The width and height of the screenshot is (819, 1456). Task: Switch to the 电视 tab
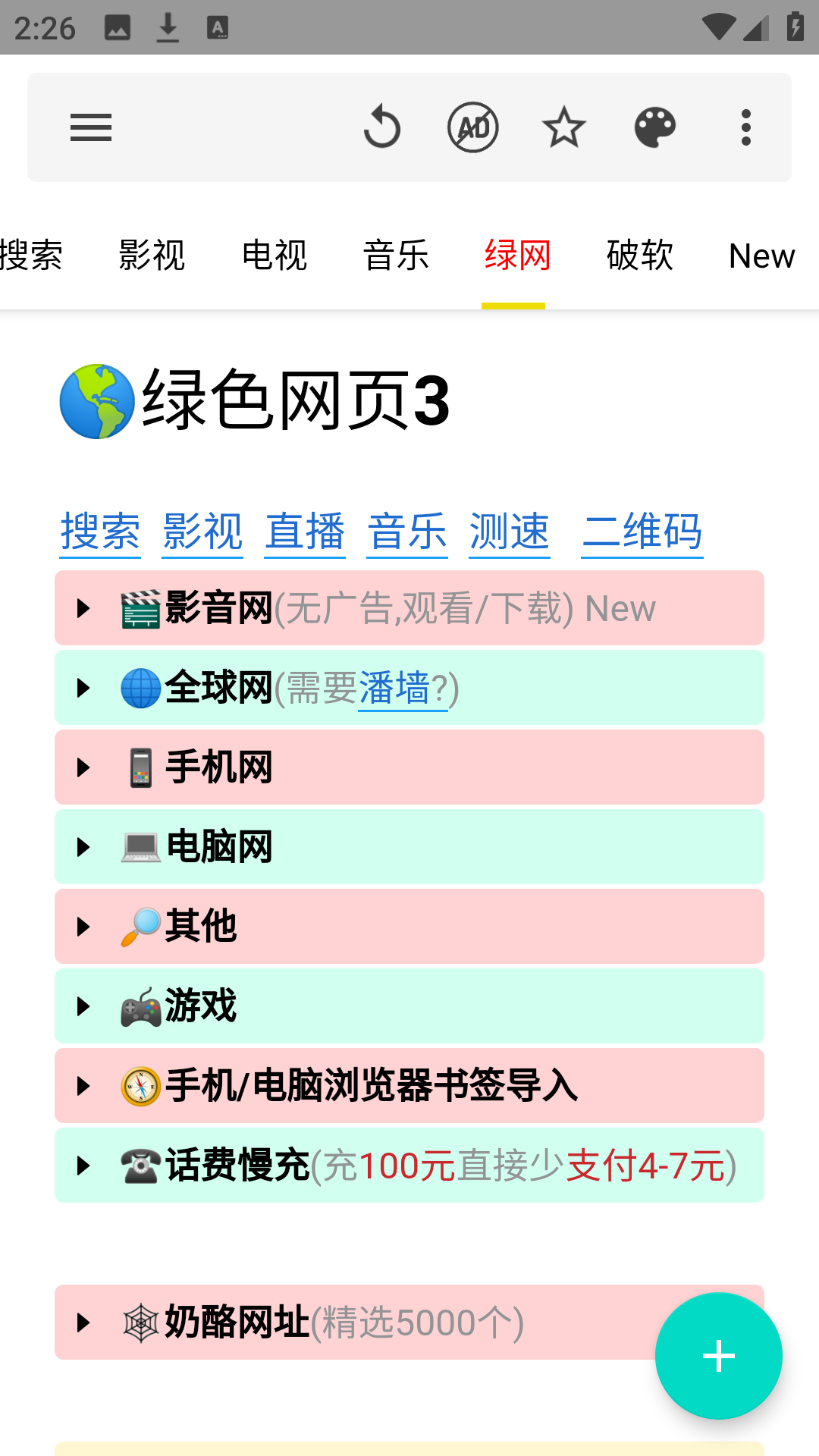pos(275,256)
